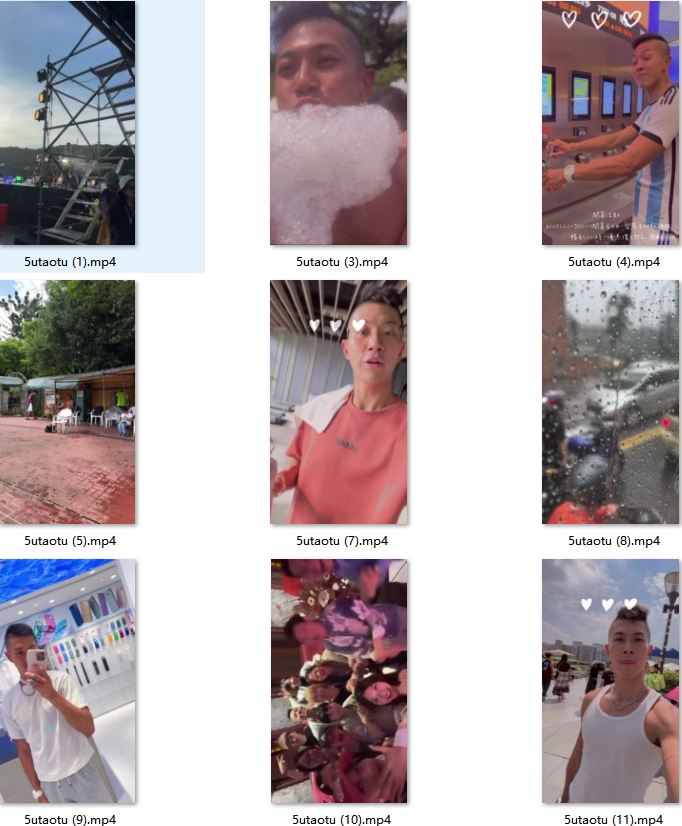Select file 5utaotu (5).mp4

[x=68, y=402]
